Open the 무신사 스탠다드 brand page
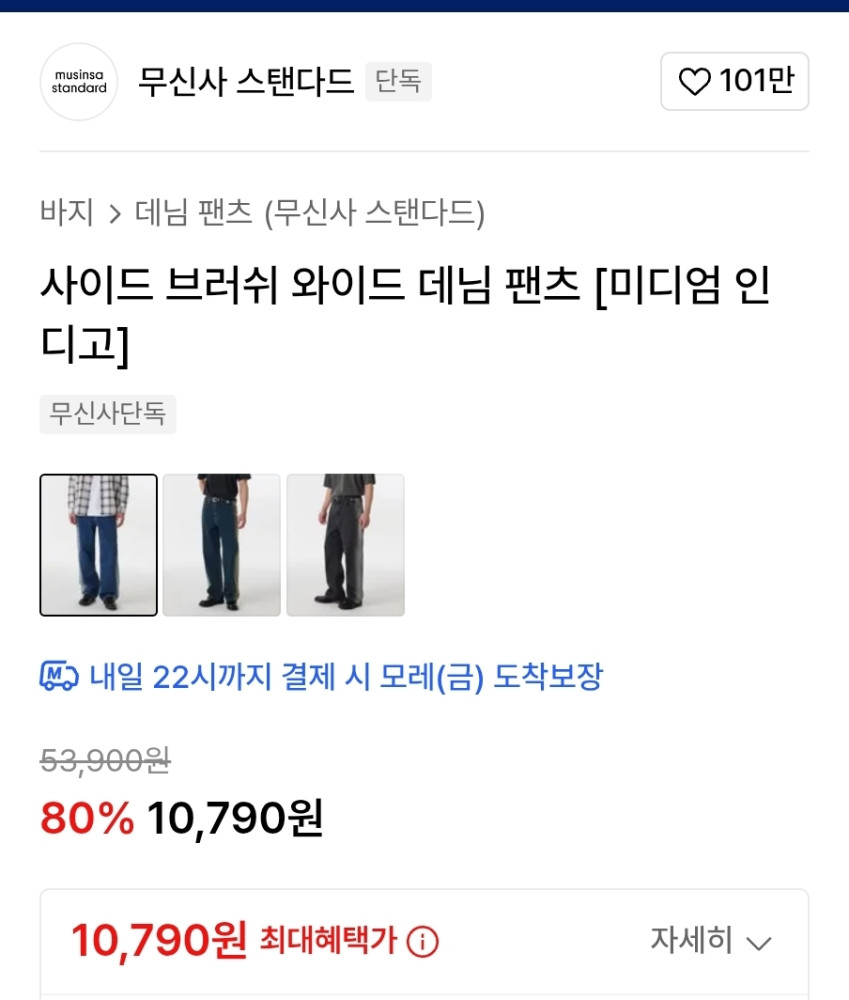849x1000 pixels. (245, 81)
